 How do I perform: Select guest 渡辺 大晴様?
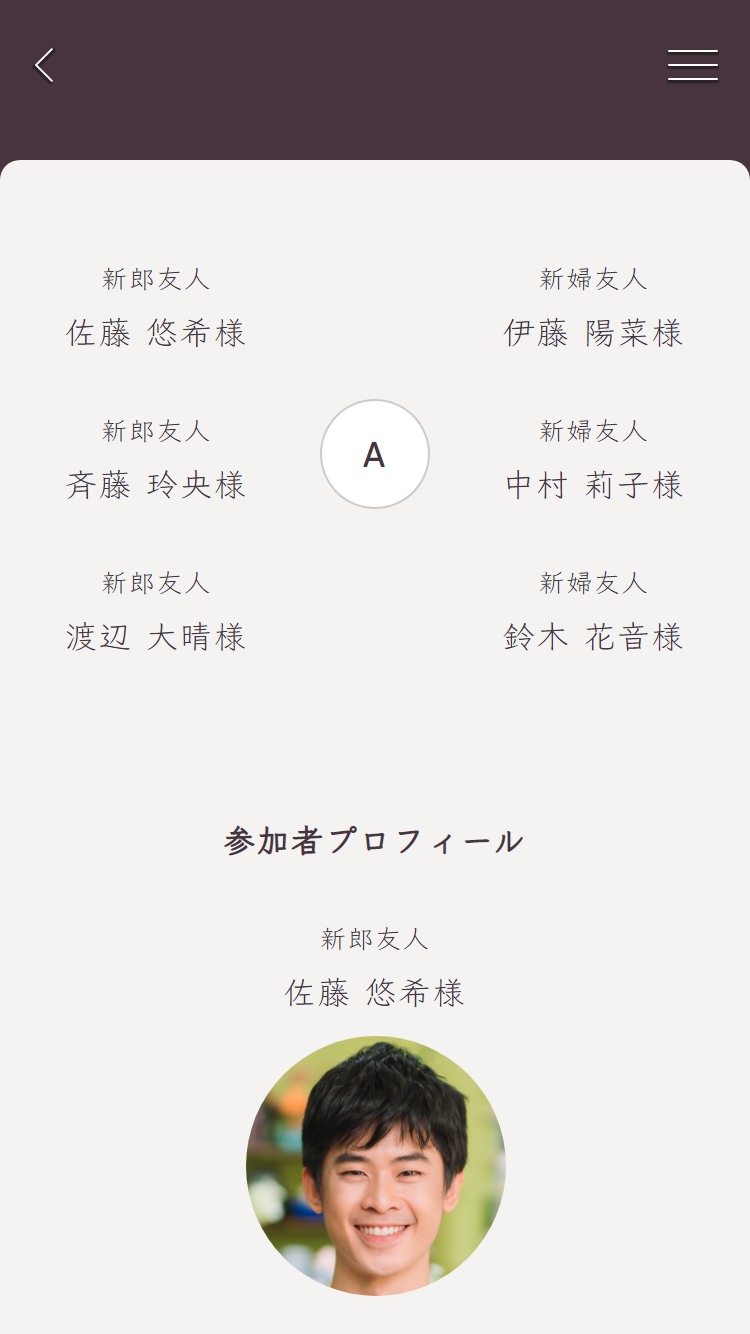156,637
